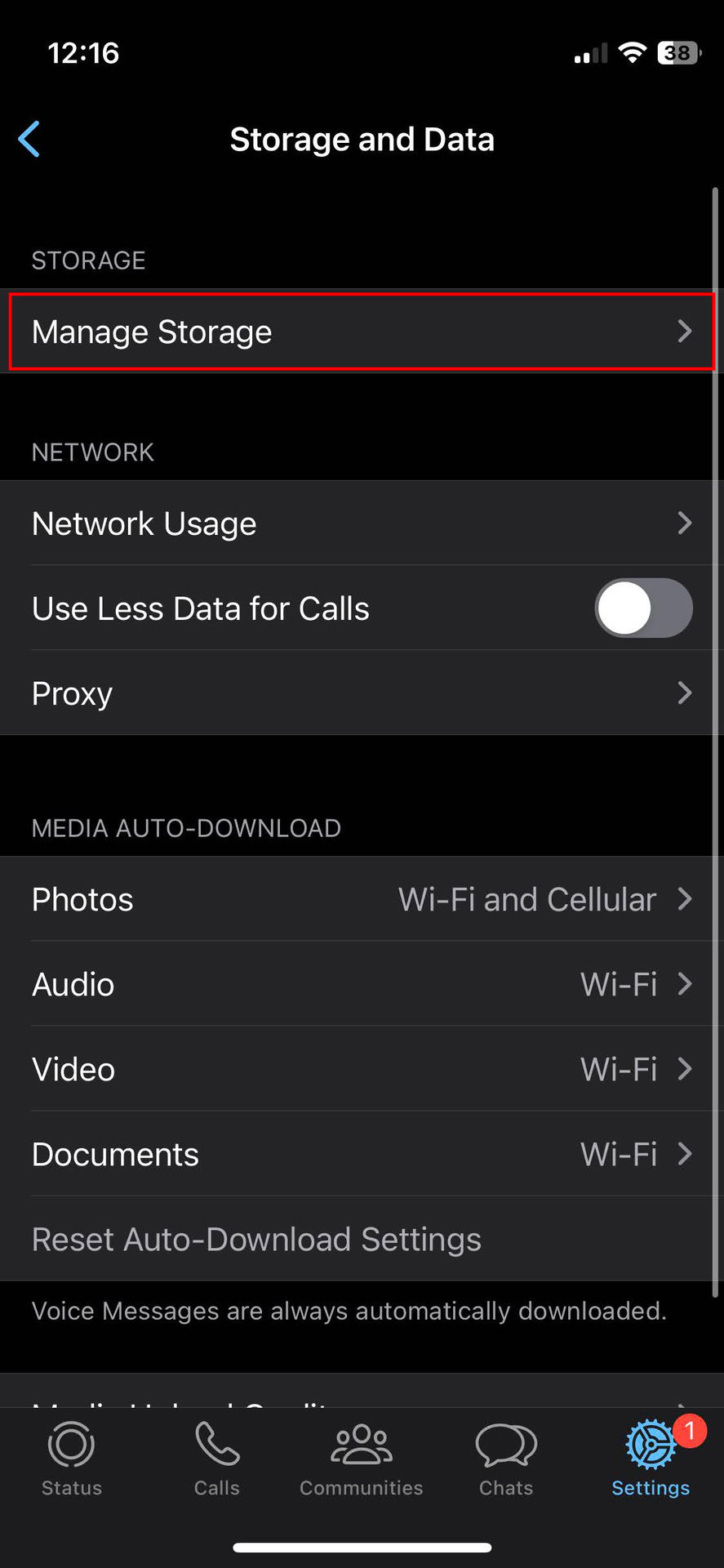Select the Settings tab
724x1568 pixels.
coord(651,1459)
